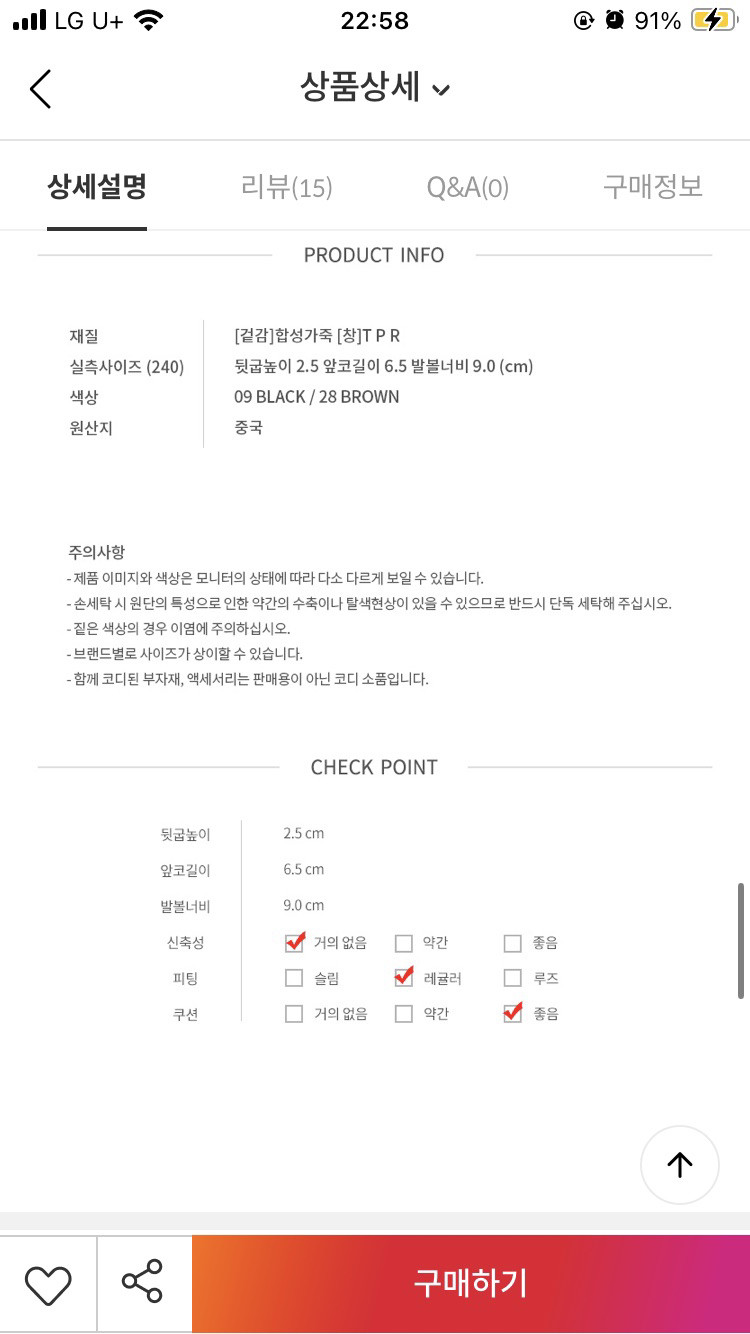Select the 상세설명 tab

pos(97,187)
